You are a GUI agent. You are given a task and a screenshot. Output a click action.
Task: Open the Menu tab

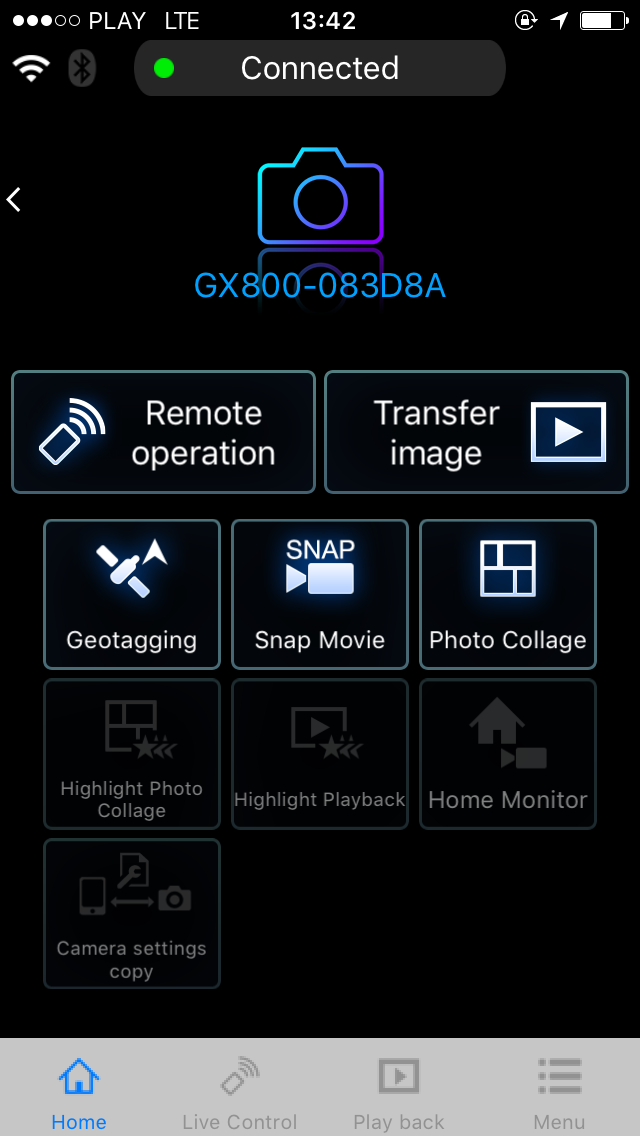point(560,1088)
